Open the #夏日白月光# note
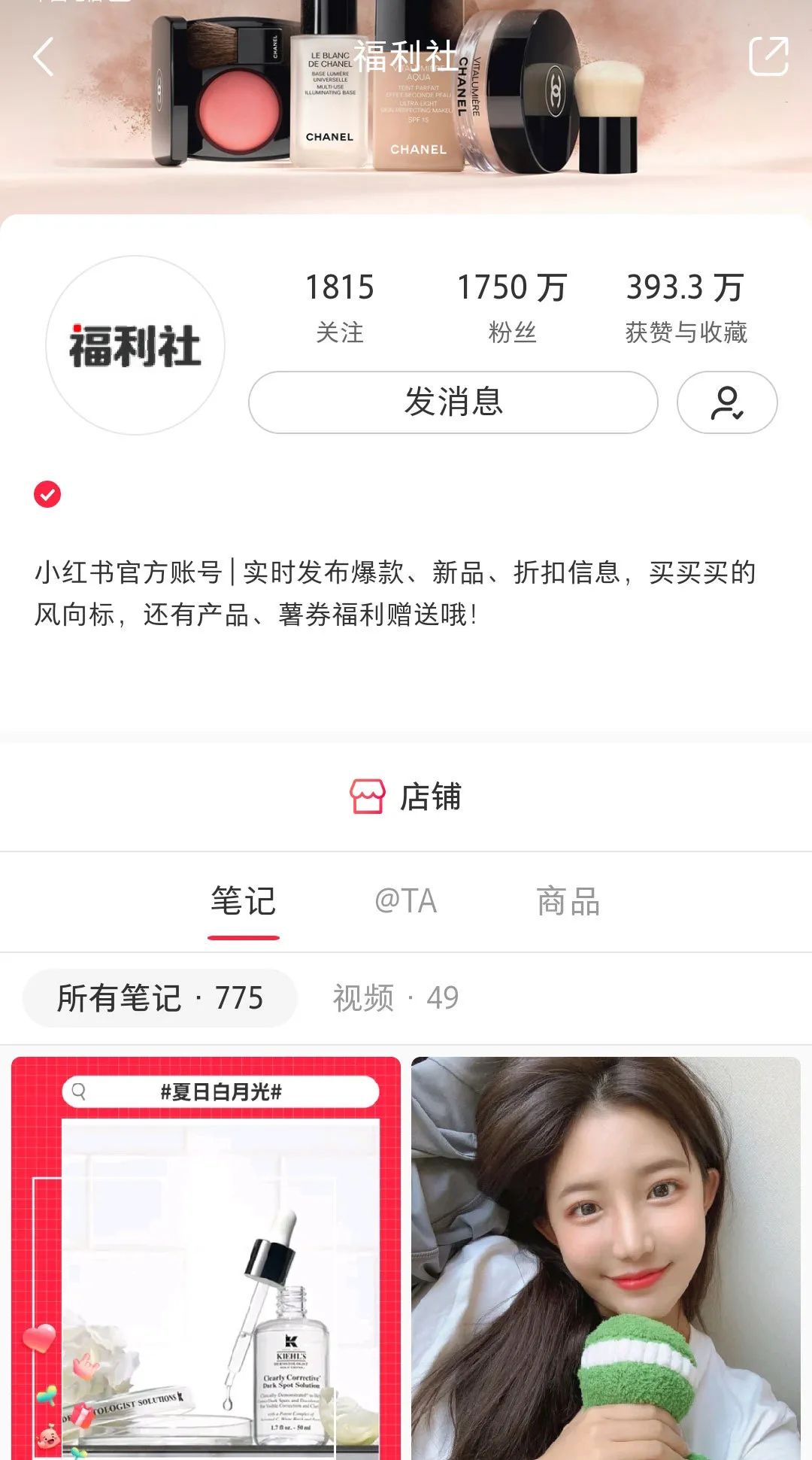 (206, 1258)
